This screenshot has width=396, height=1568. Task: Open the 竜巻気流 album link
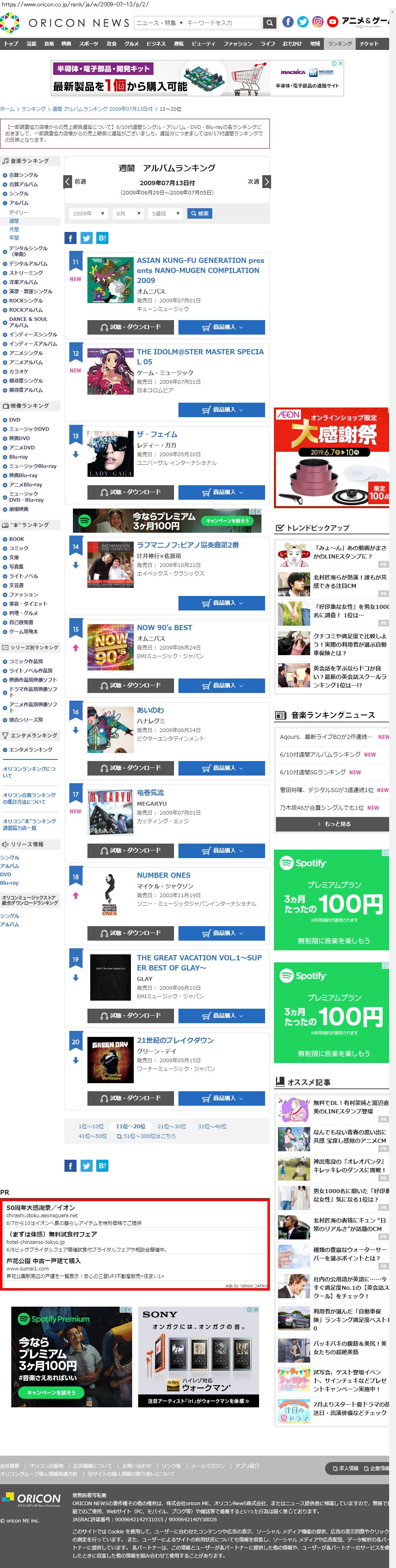150,792
